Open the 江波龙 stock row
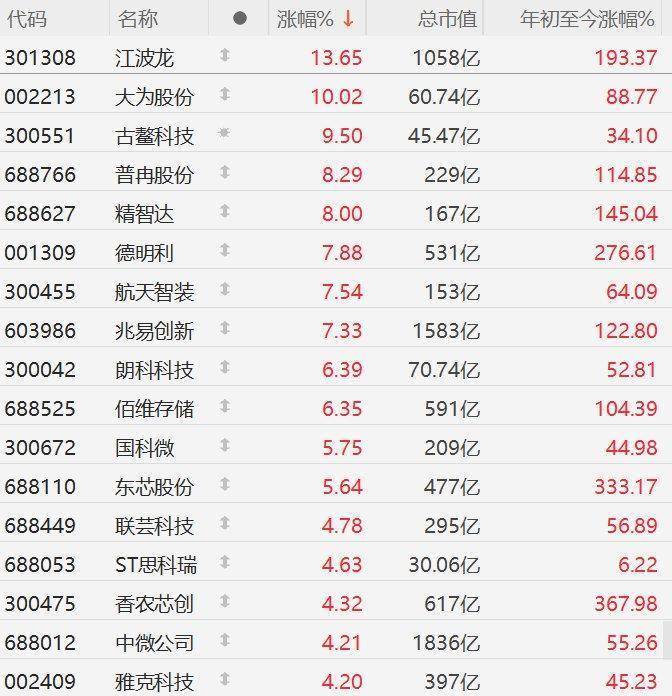The height and width of the screenshot is (696, 672). pyautogui.click(x=145, y=57)
